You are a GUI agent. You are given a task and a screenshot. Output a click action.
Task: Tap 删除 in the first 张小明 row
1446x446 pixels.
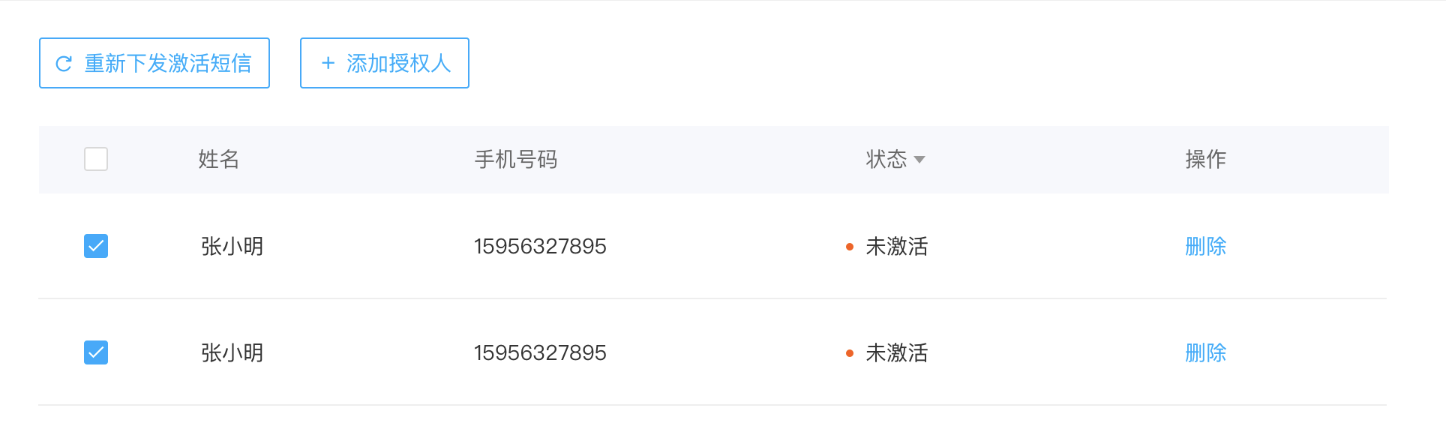click(1205, 246)
